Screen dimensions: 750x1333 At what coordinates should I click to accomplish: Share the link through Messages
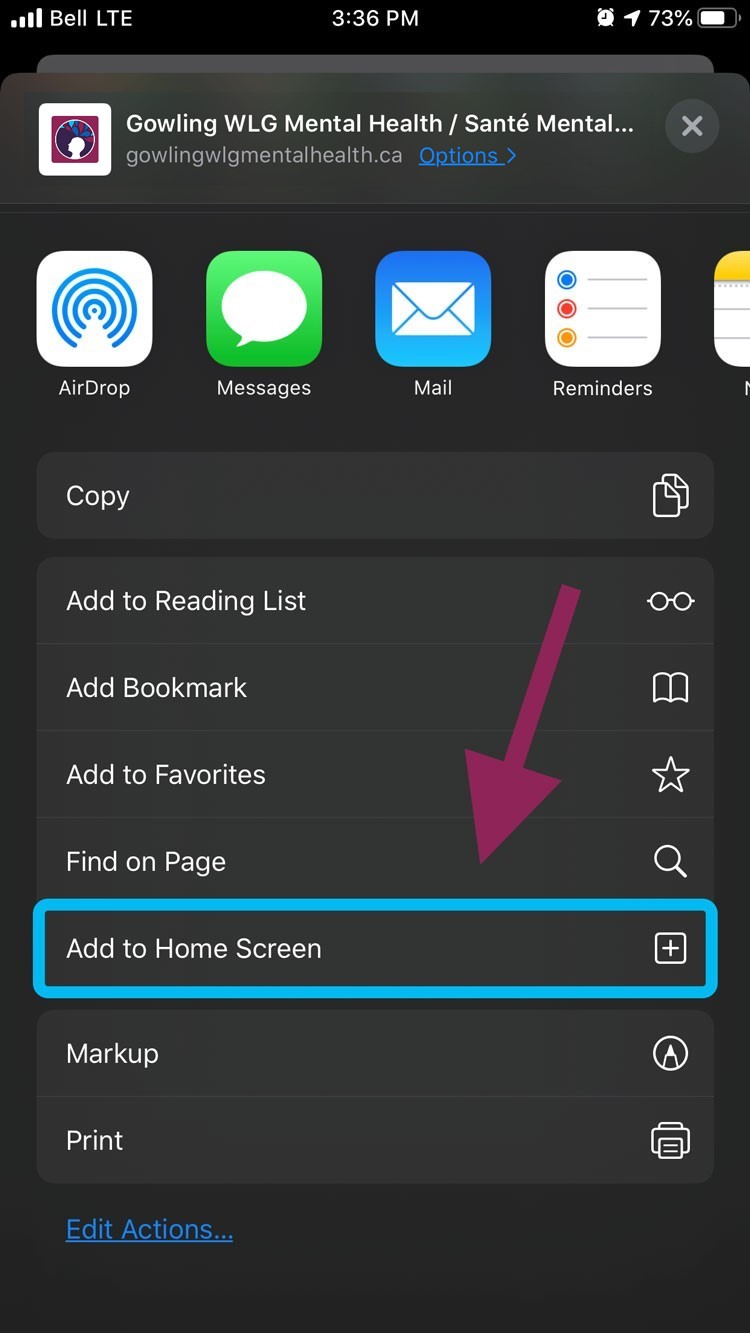coord(264,309)
